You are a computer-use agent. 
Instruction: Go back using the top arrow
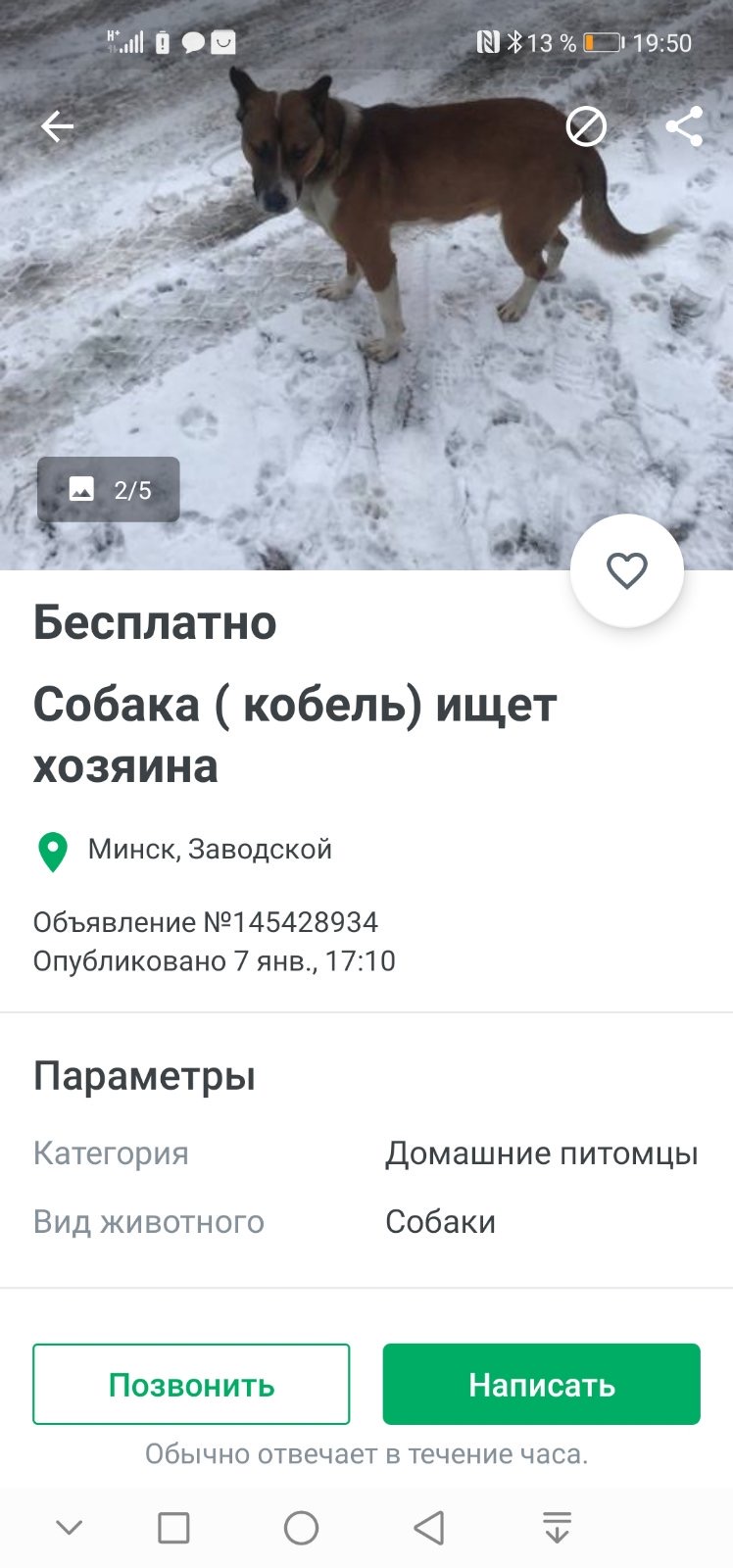point(57,126)
